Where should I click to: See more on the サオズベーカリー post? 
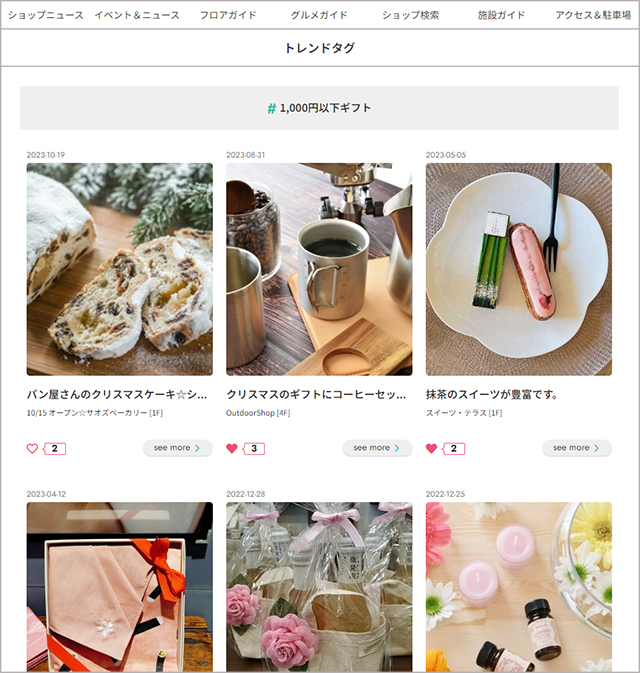(177, 448)
